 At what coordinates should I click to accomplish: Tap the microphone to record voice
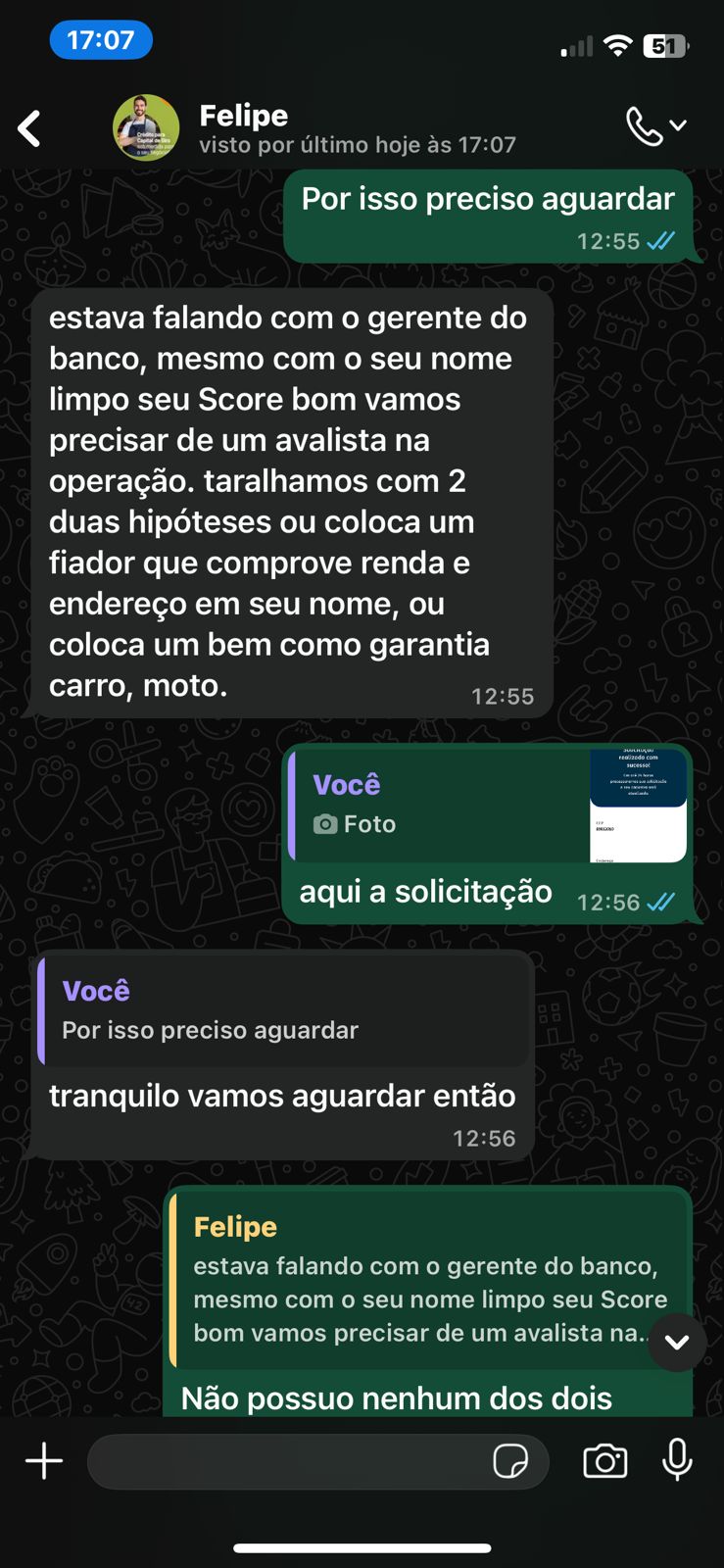(x=677, y=1460)
